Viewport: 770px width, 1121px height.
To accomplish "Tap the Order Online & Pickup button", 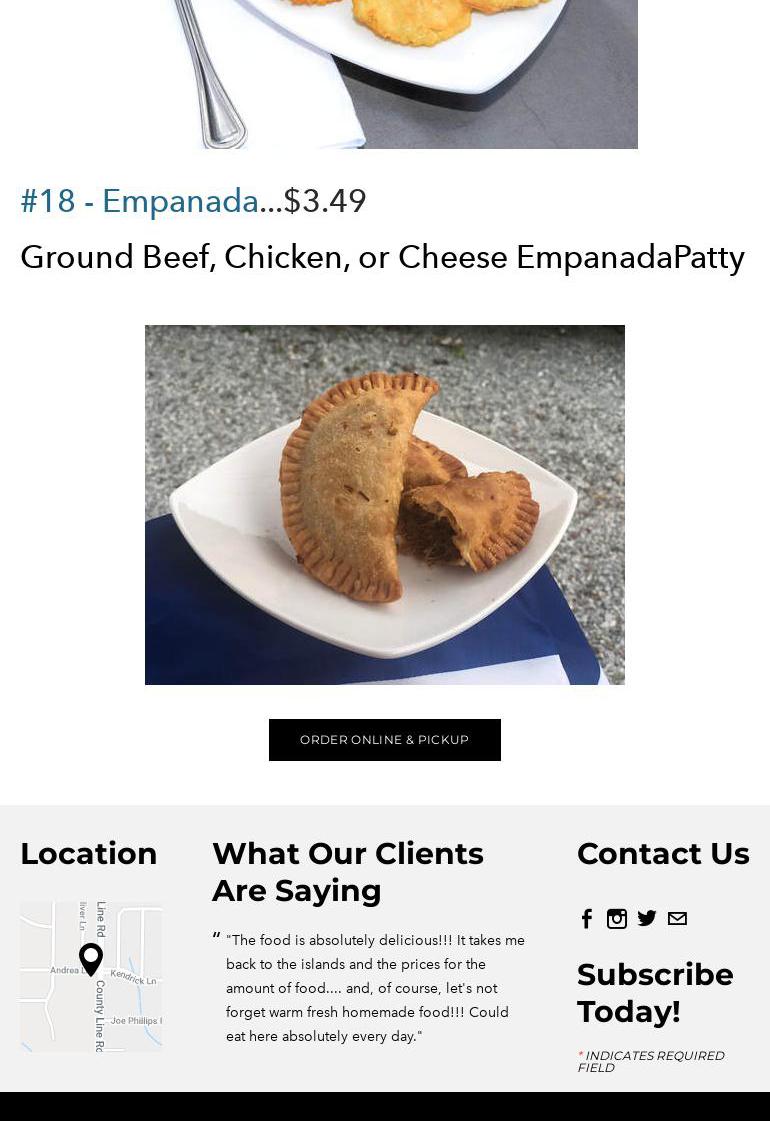I will tap(384, 740).
